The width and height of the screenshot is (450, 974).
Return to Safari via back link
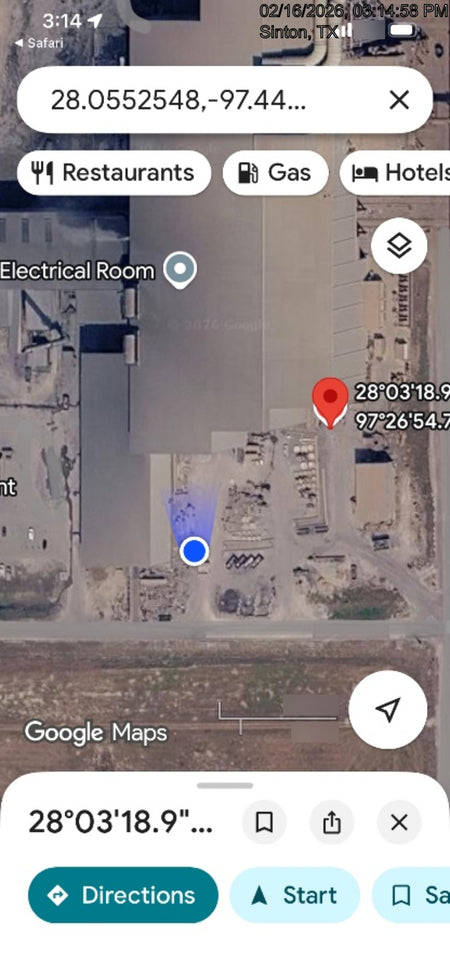coord(39,43)
